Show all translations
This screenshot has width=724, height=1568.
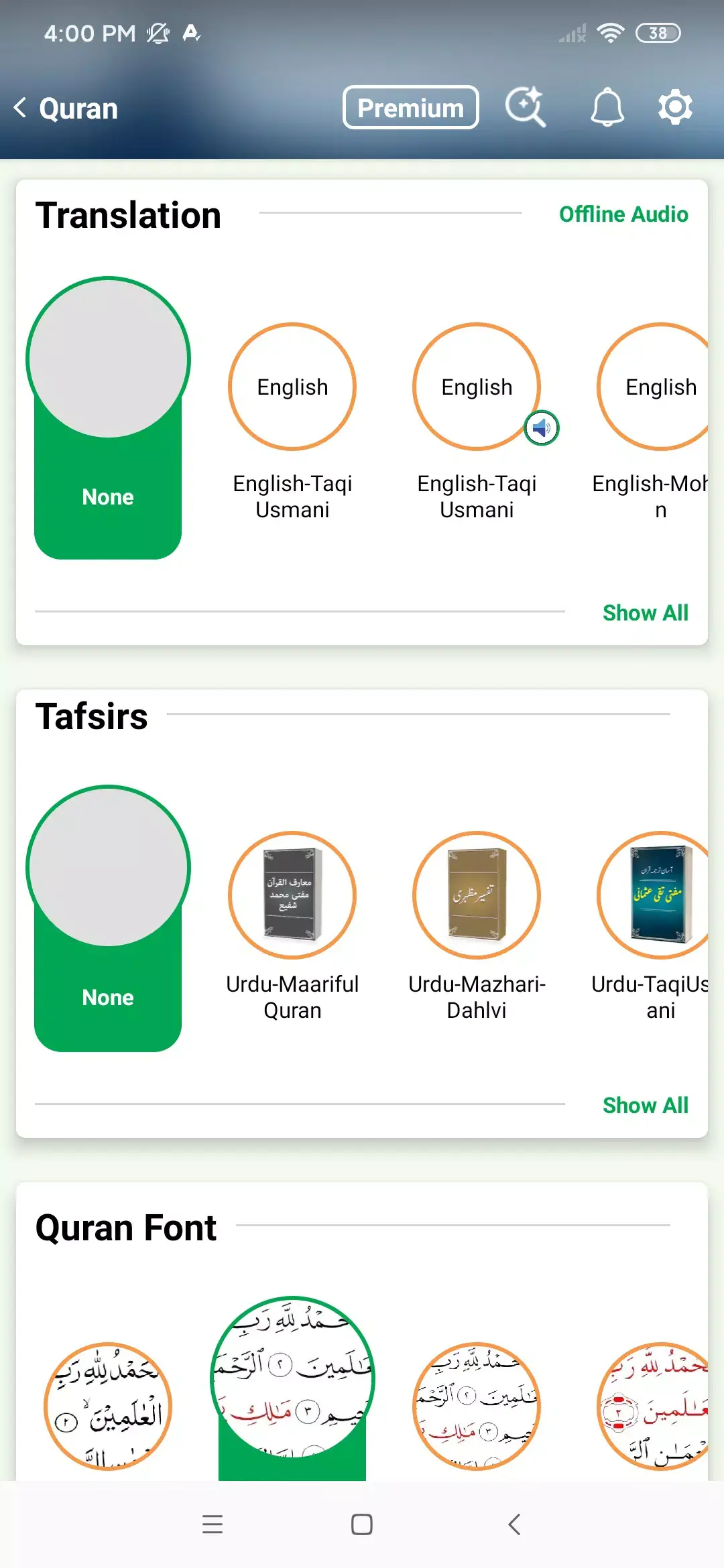point(645,612)
